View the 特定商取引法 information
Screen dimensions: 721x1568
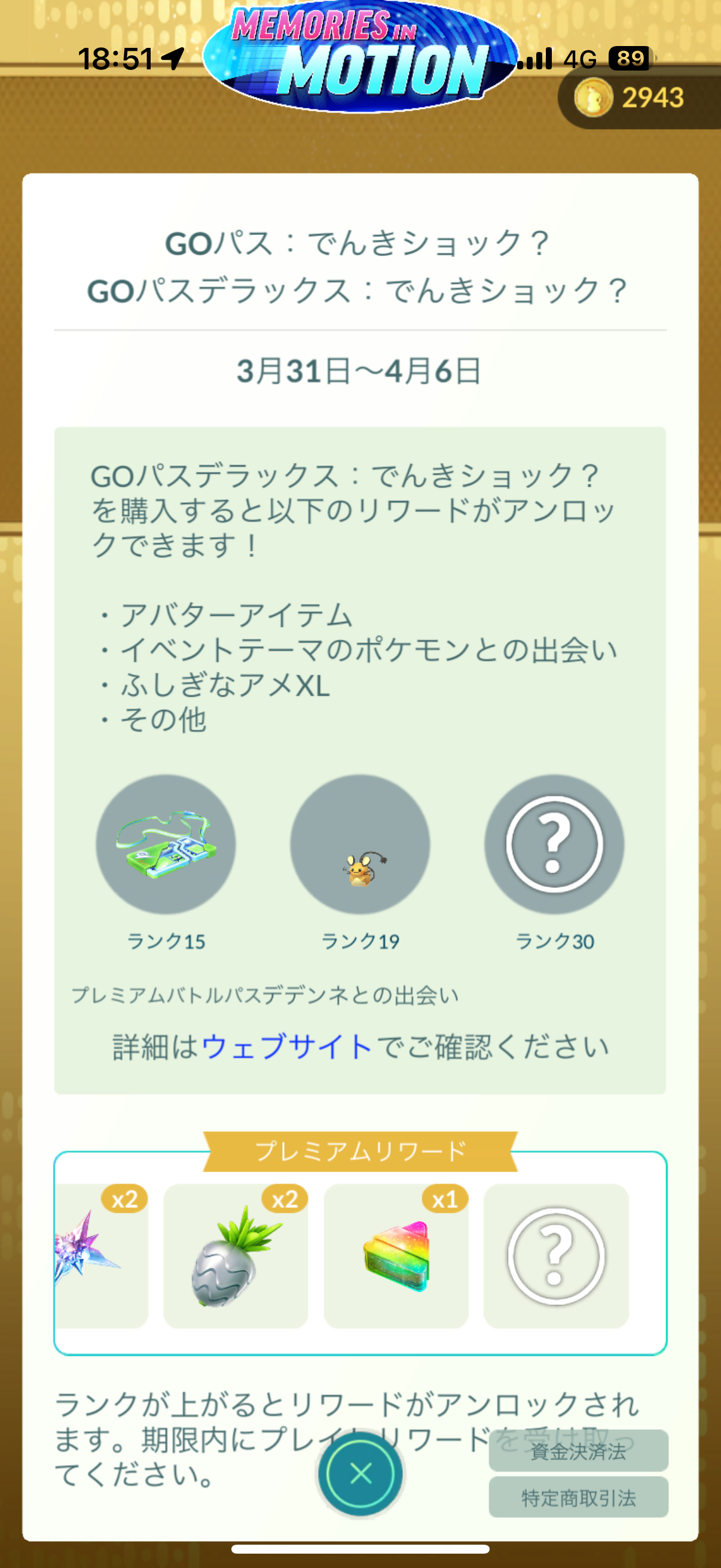pos(578,1497)
